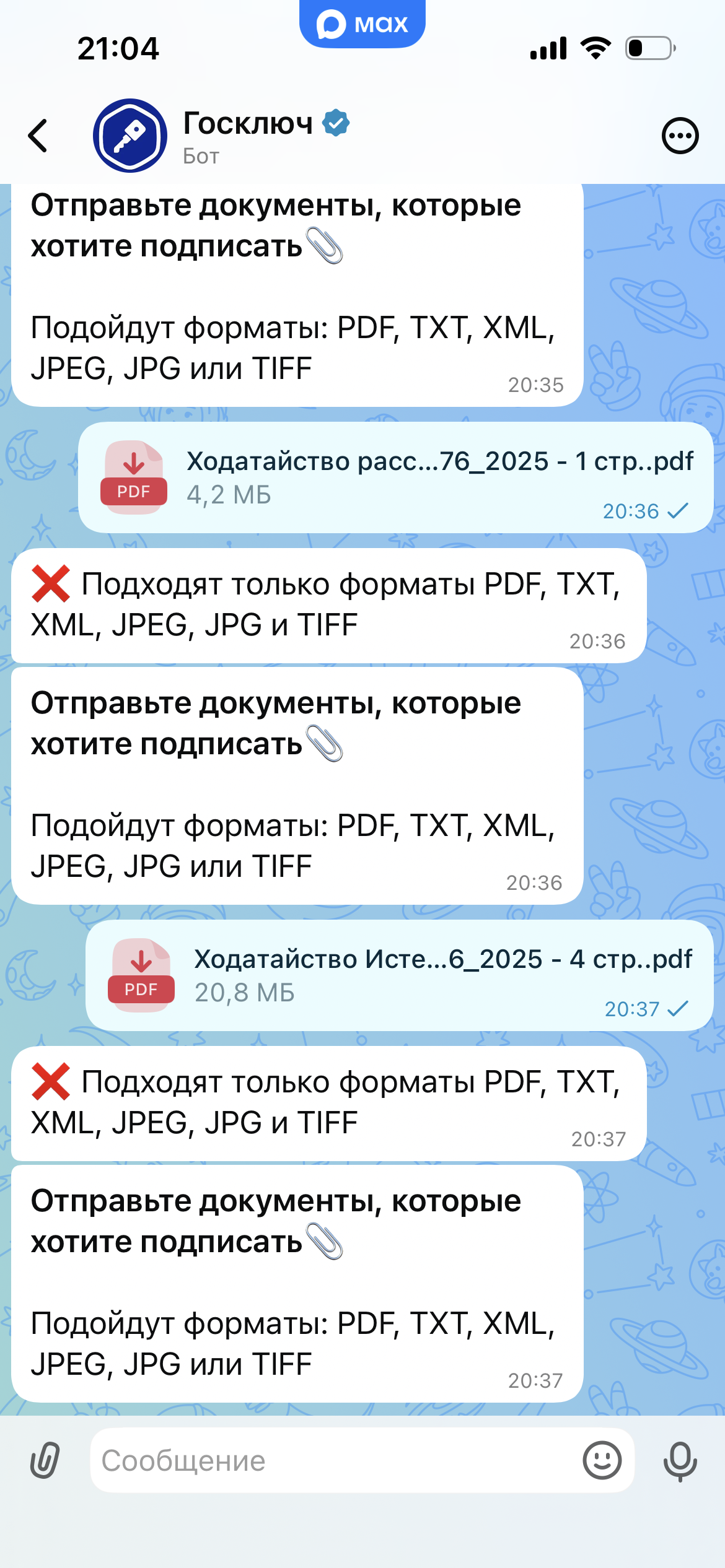Image resolution: width=725 pixels, height=1568 pixels.
Task: Go back to the chat list
Action: (x=38, y=136)
